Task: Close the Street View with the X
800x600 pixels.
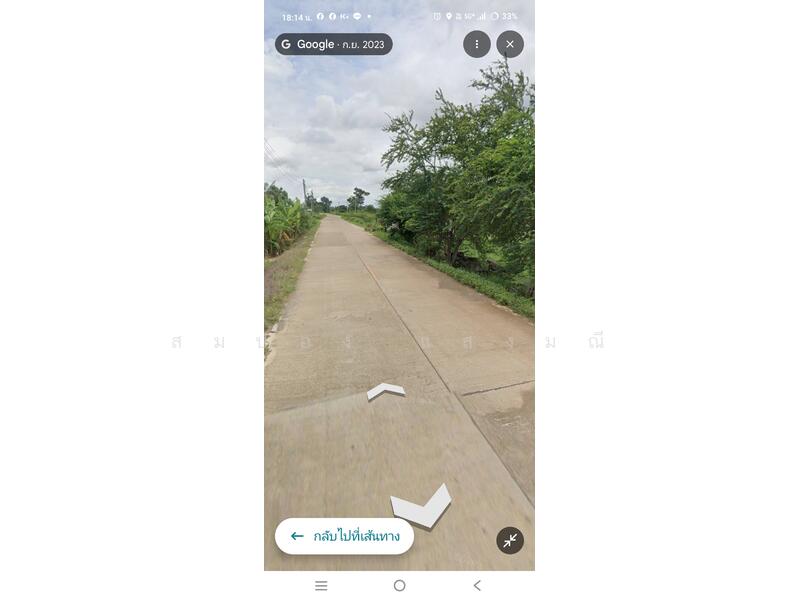Action: tap(510, 44)
